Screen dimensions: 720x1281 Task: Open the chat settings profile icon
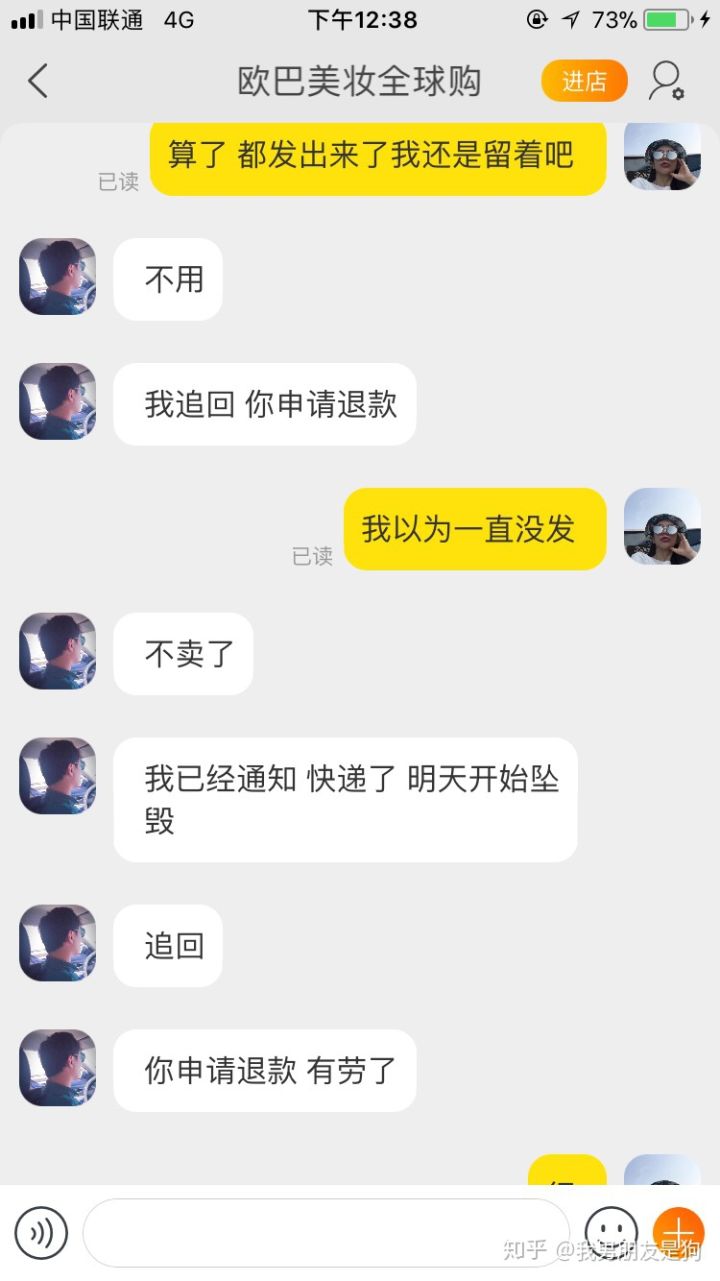[x=666, y=81]
